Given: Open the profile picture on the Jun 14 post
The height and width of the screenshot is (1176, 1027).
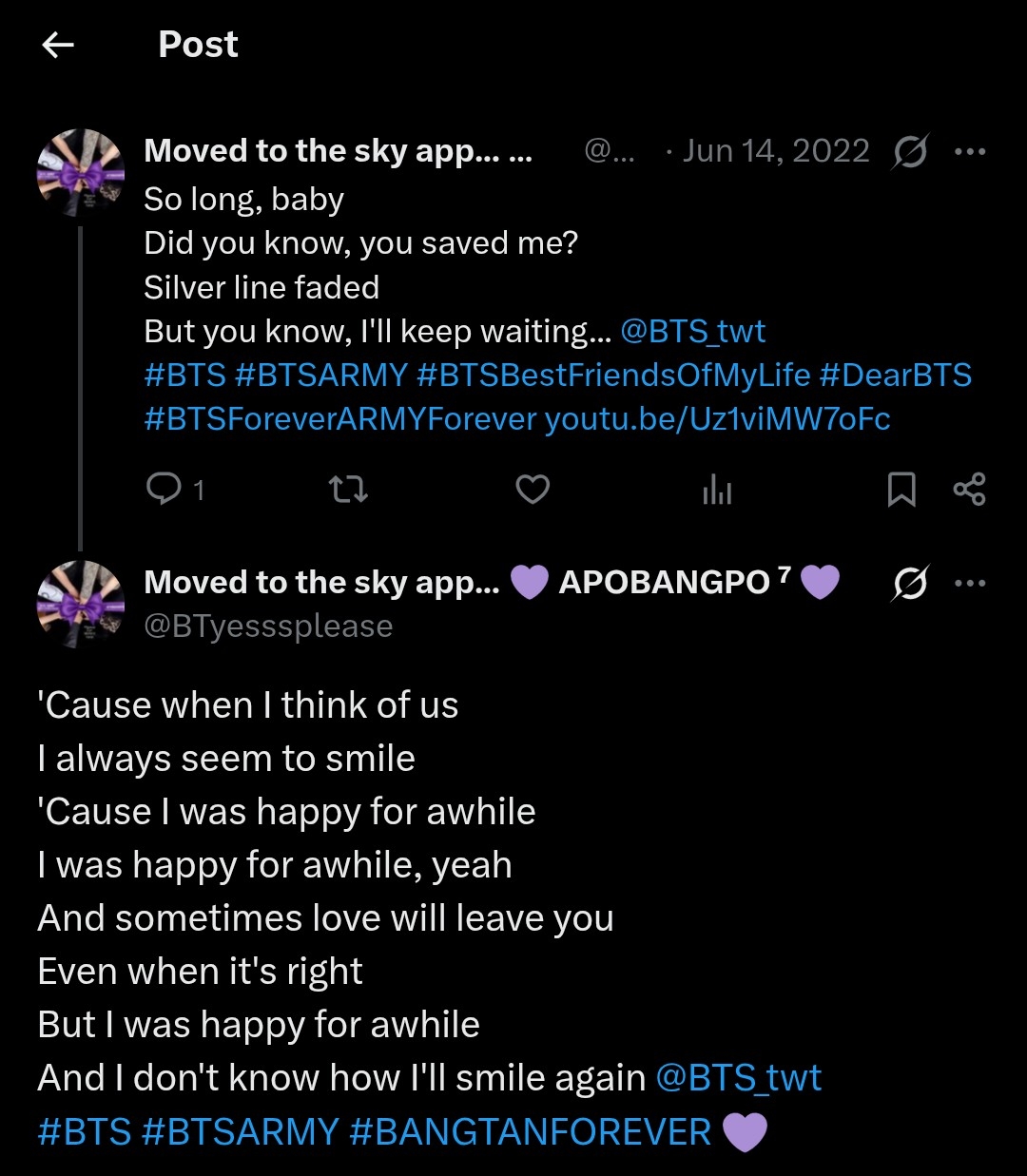Looking at the screenshot, I should (80, 173).
